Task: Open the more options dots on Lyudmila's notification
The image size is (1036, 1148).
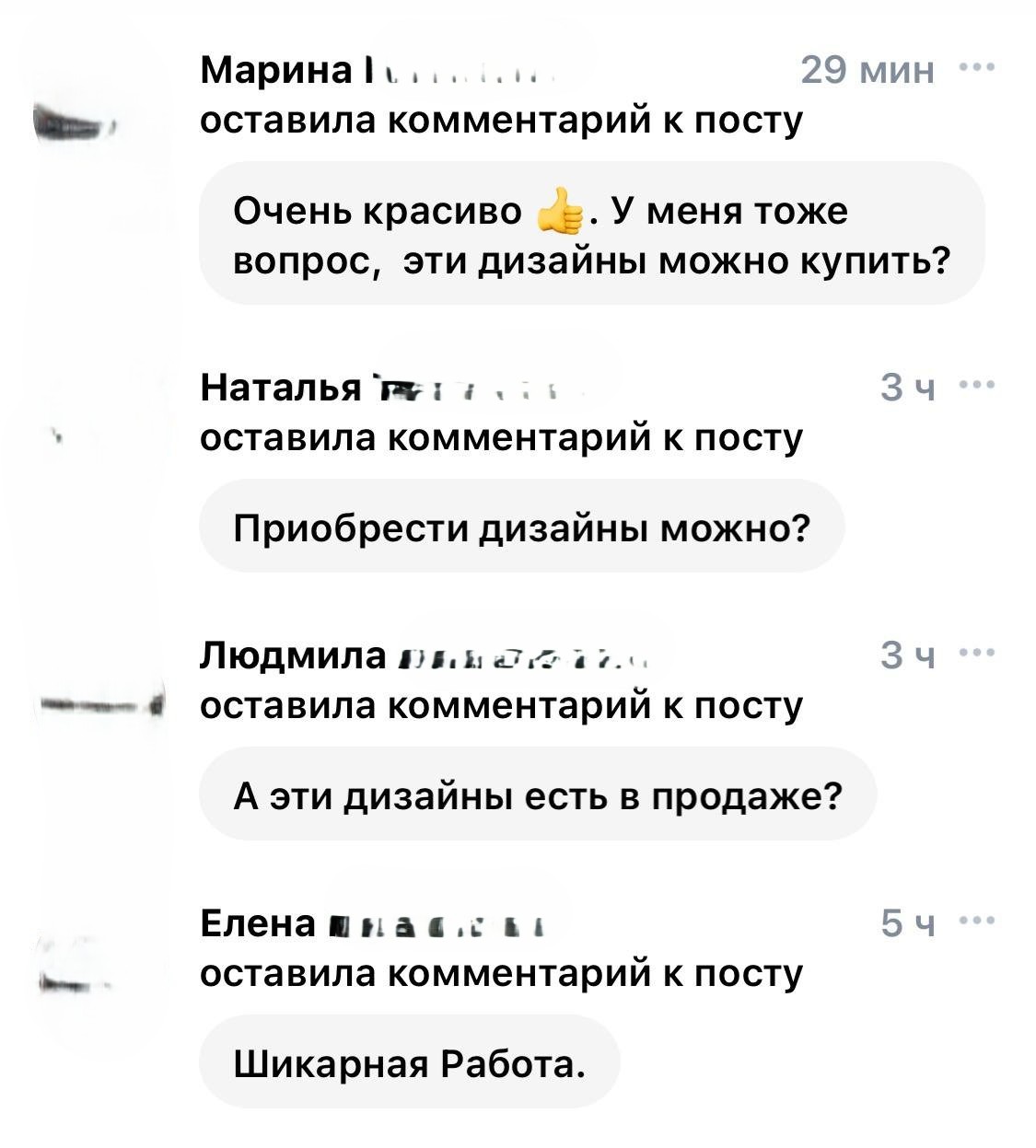Action: tap(976, 652)
